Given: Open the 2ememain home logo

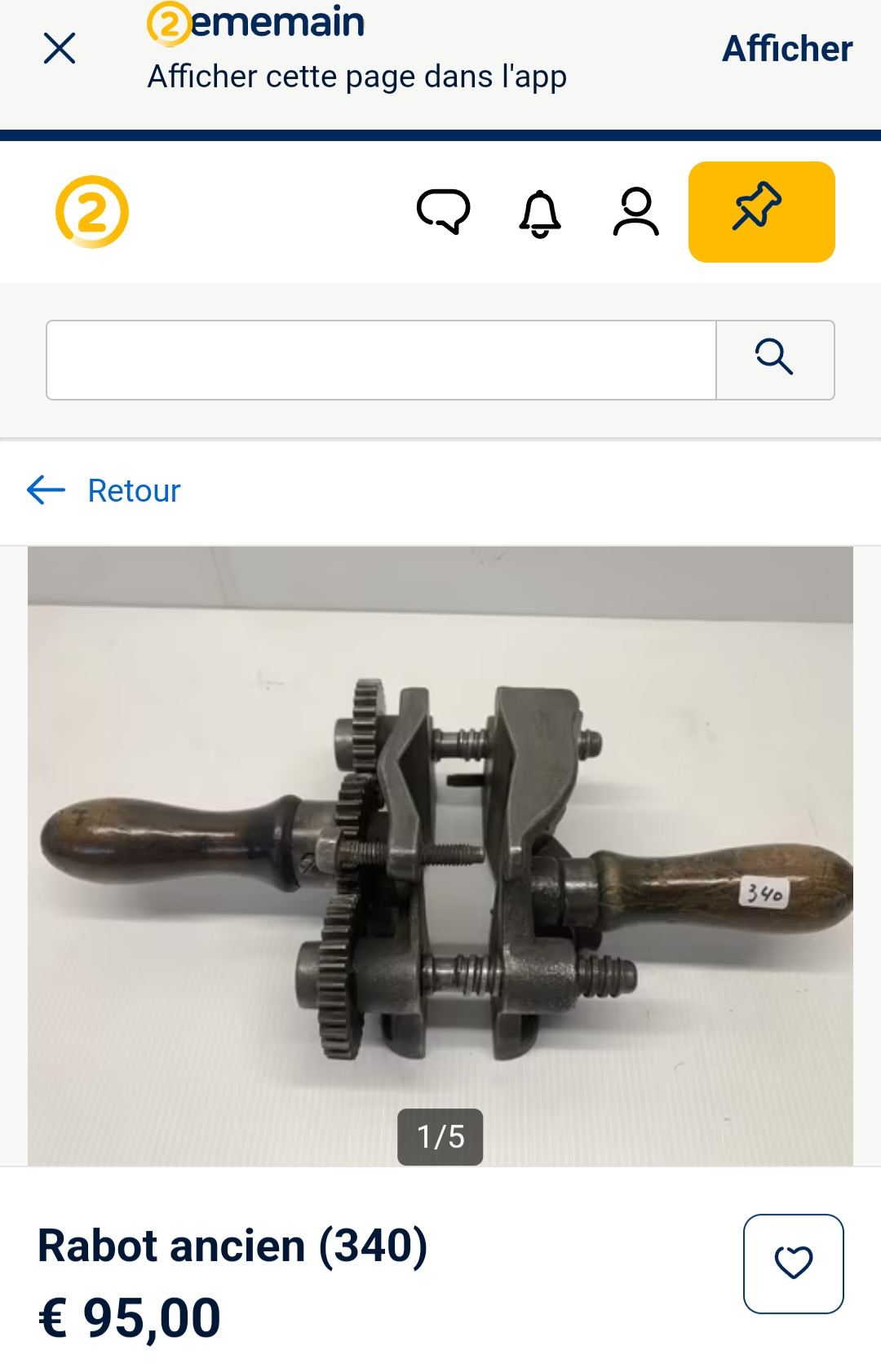Looking at the screenshot, I should pyautogui.click(x=92, y=212).
